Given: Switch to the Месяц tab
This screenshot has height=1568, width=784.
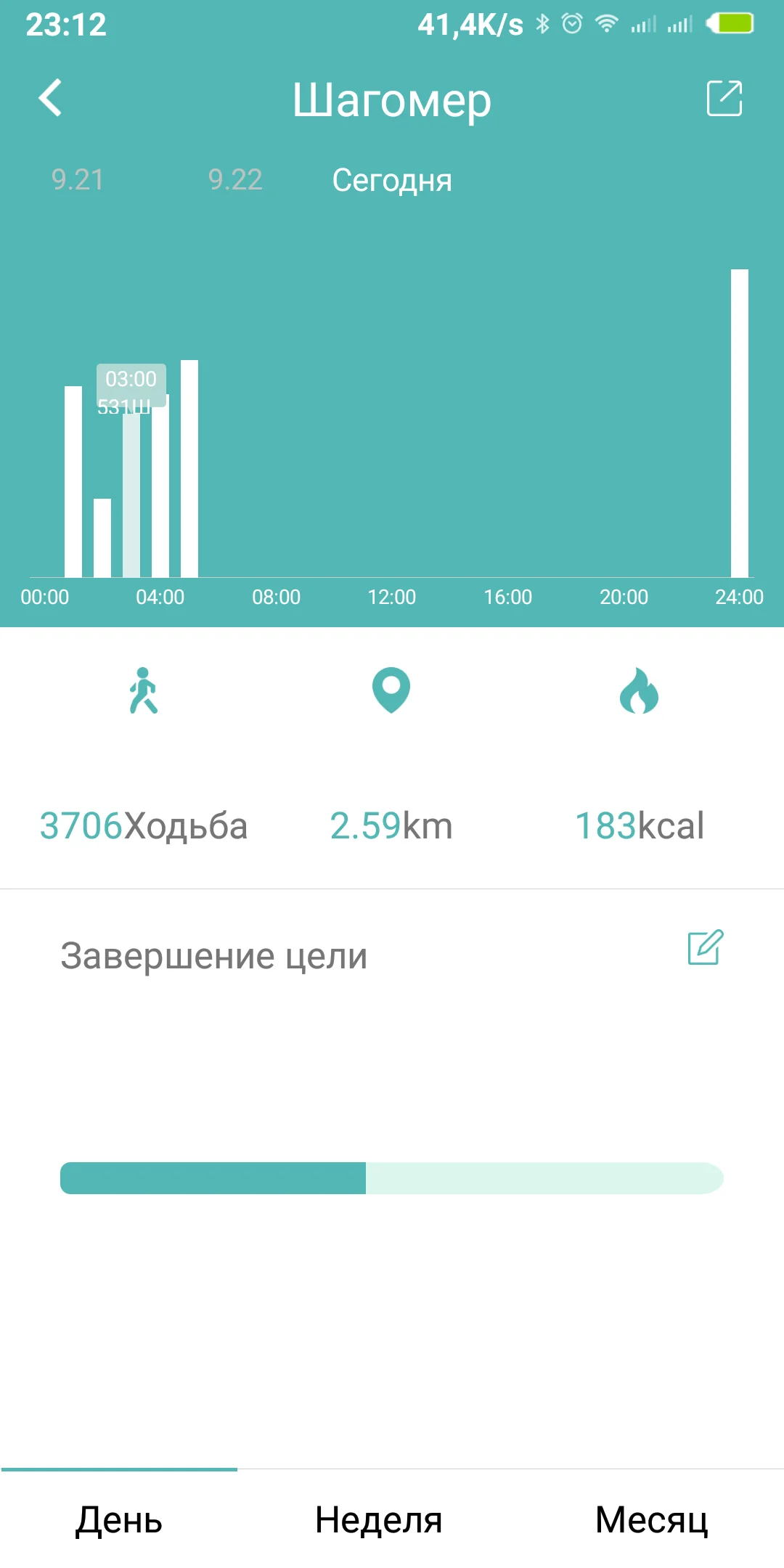Looking at the screenshot, I should (x=651, y=1519).
